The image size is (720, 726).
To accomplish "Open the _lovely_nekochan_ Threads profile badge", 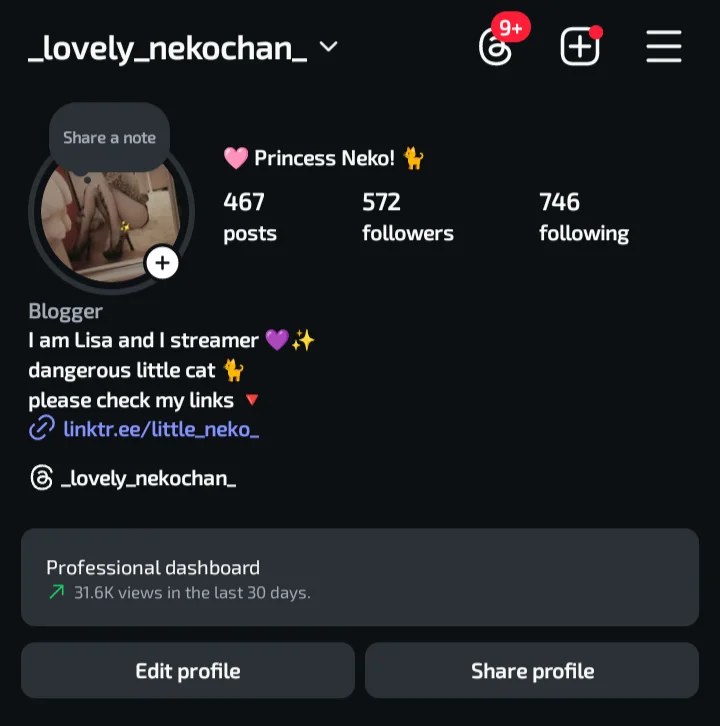I will [134, 478].
